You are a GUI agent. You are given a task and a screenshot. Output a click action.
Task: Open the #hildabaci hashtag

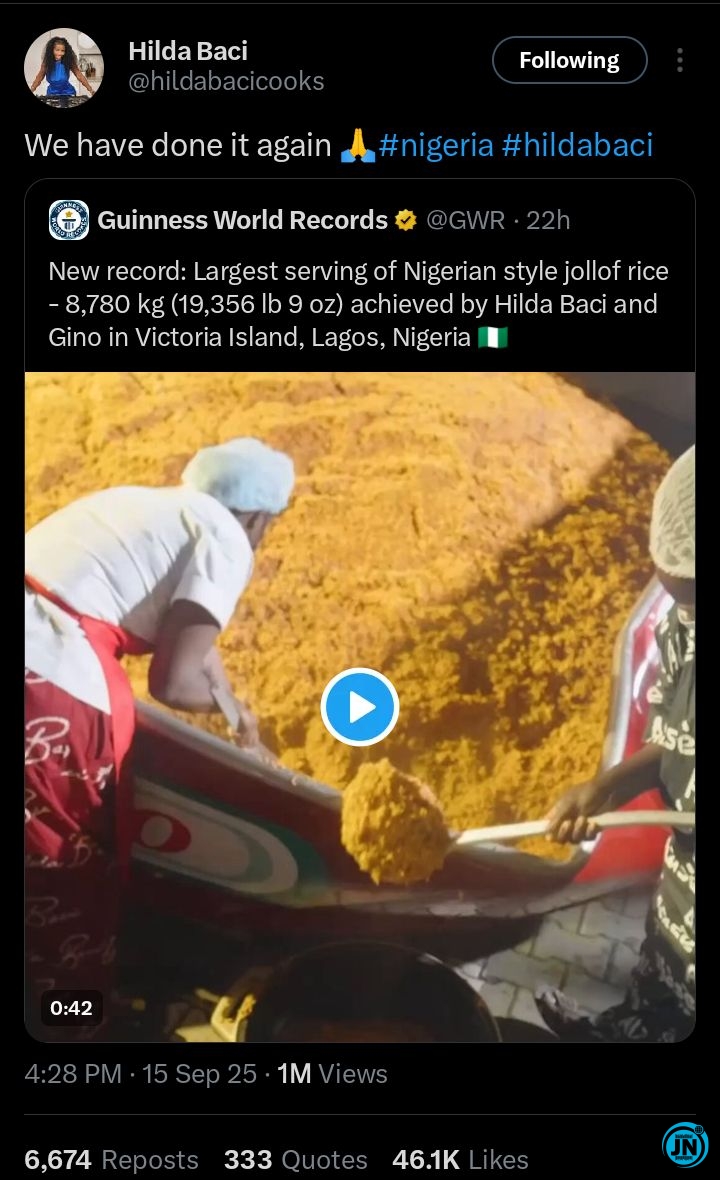[x=577, y=145]
